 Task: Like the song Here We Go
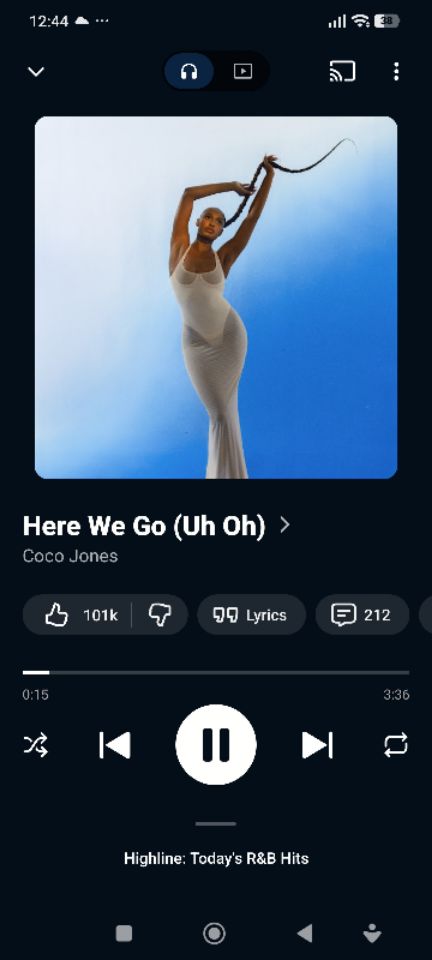pyautogui.click(x=78, y=615)
